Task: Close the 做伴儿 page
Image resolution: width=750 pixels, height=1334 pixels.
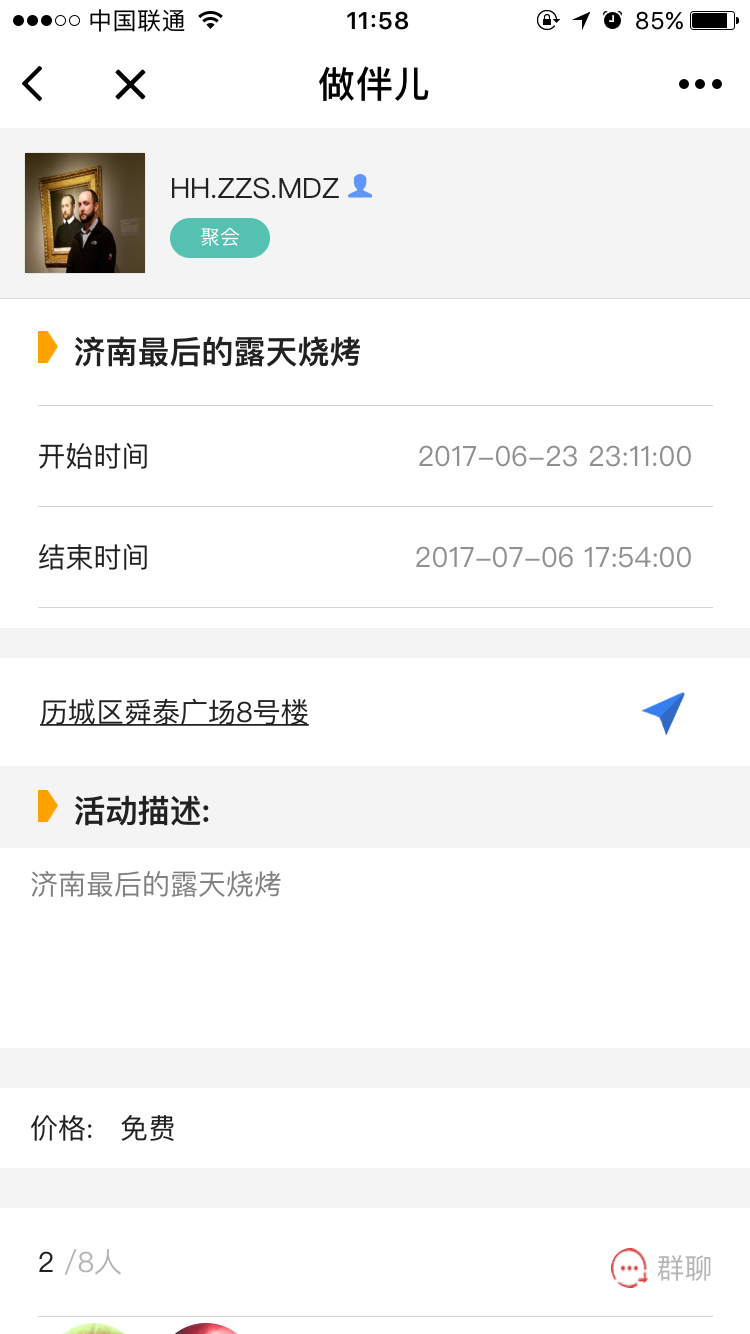Action: (x=130, y=85)
